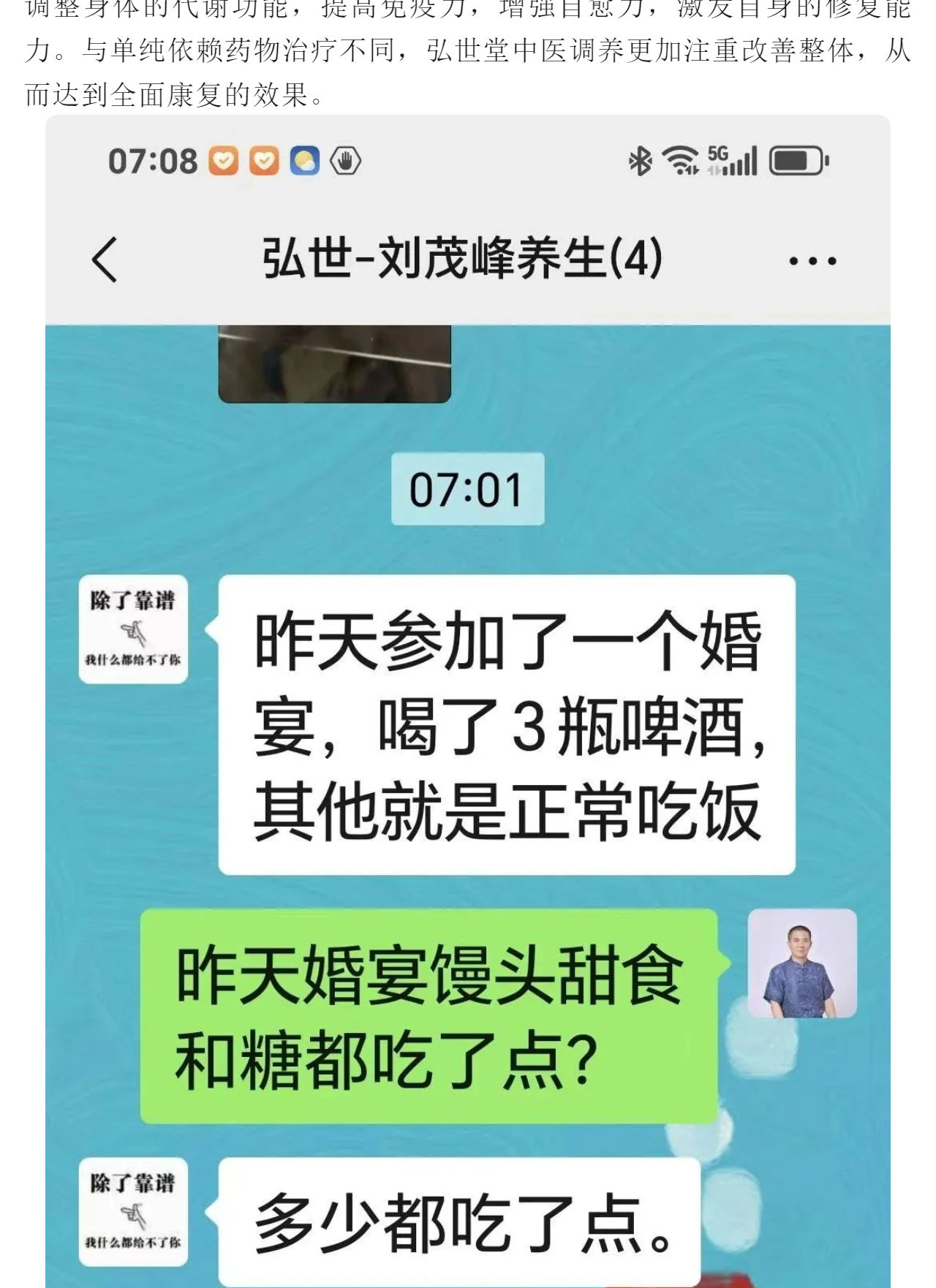Open the embedded chat screenshot image

click(x=468, y=702)
